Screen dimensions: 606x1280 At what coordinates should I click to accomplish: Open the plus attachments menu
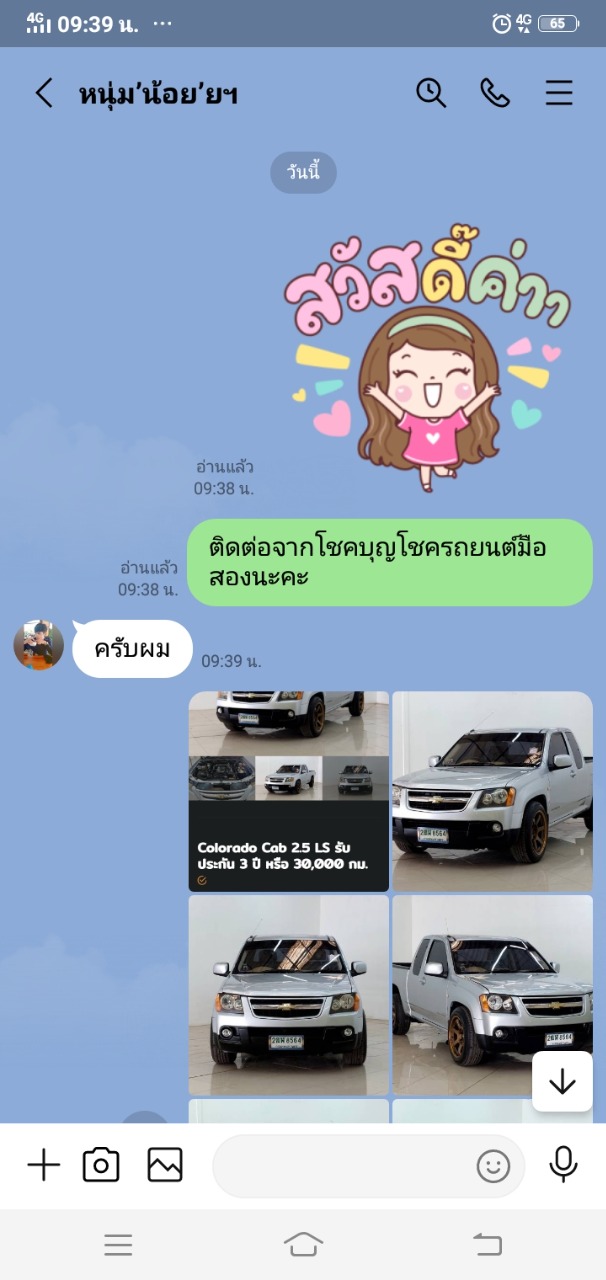[x=43, y=1165]
